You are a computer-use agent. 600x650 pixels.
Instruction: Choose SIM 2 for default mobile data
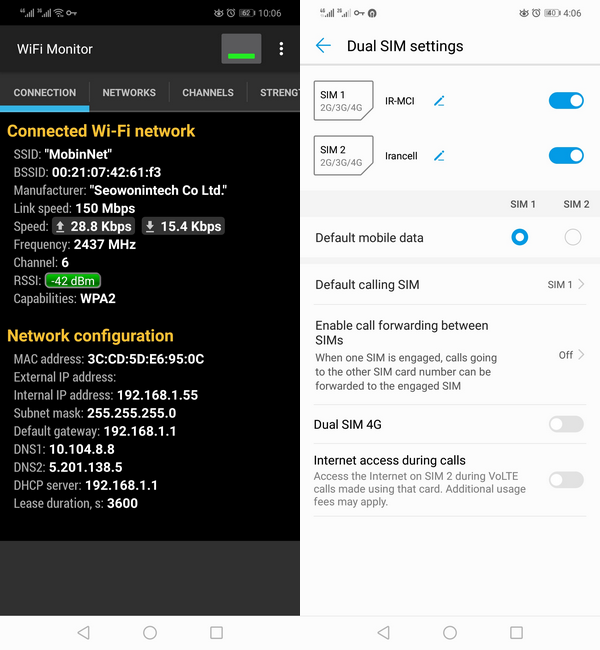click(573, 238)
